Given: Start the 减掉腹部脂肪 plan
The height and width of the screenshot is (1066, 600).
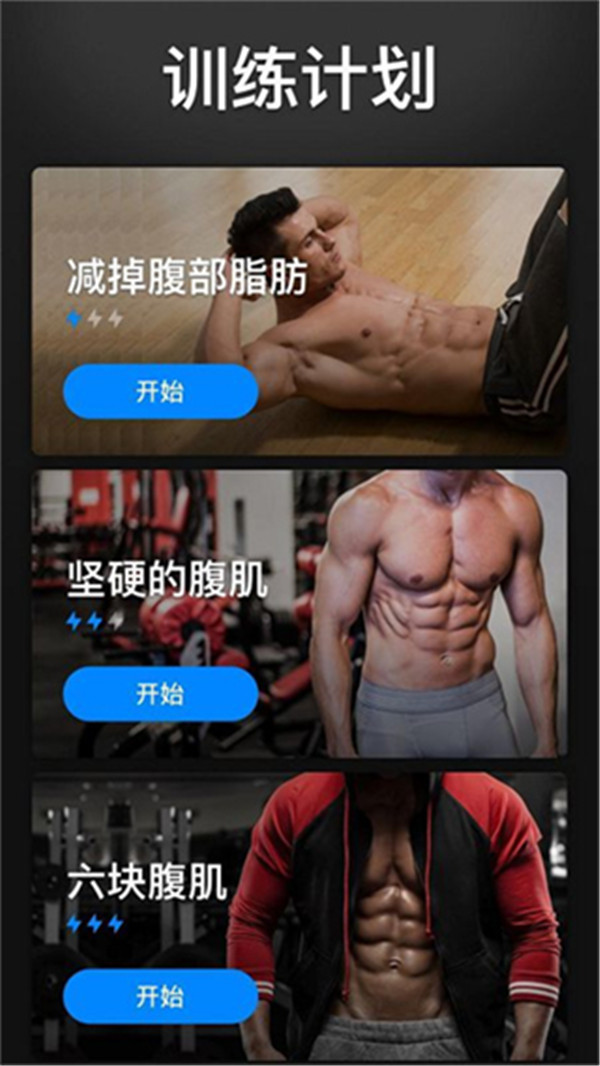Looking at the screenshot, I should [160, 391].
